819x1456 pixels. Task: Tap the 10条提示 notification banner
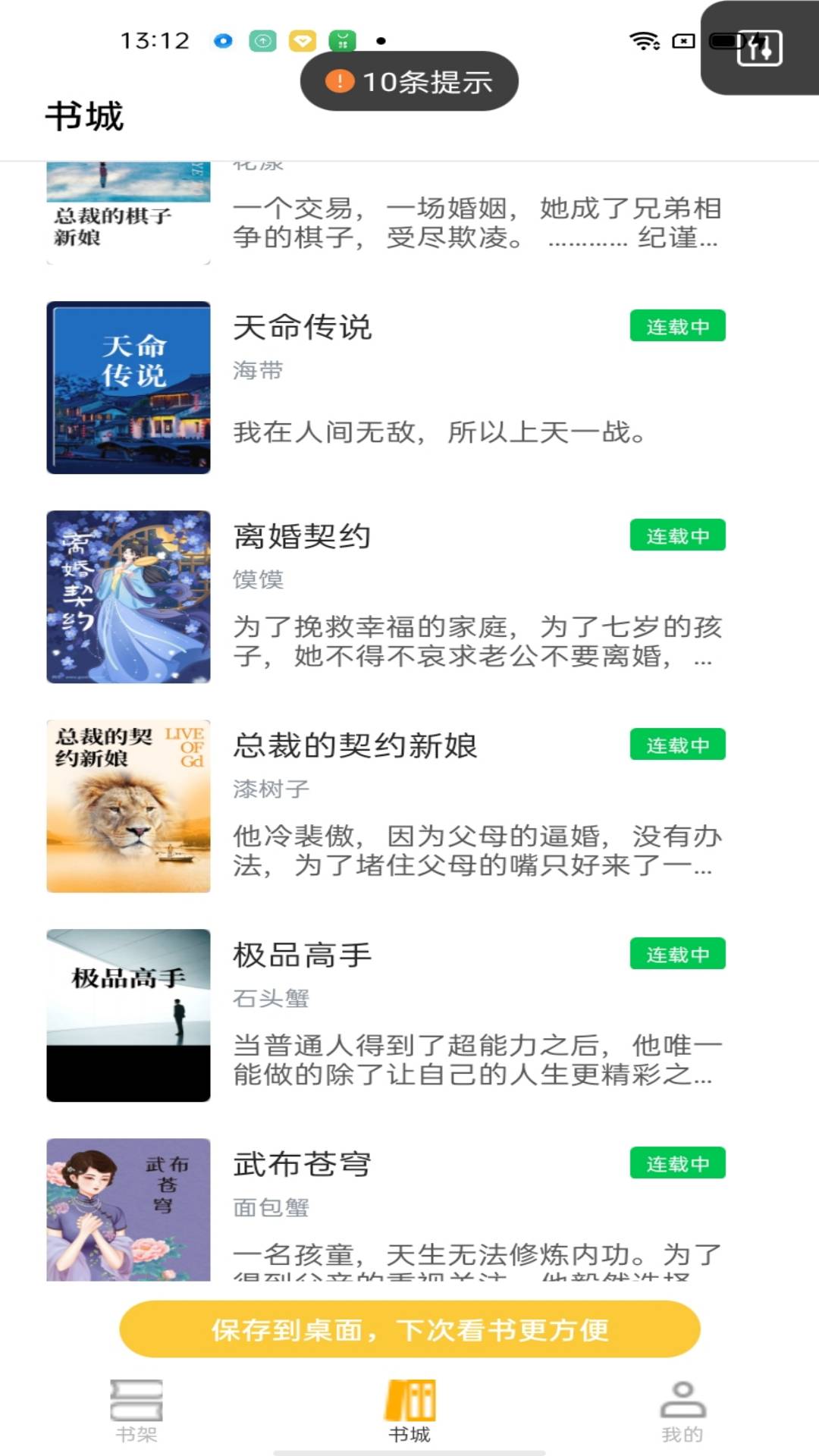(x=409, y=81)
